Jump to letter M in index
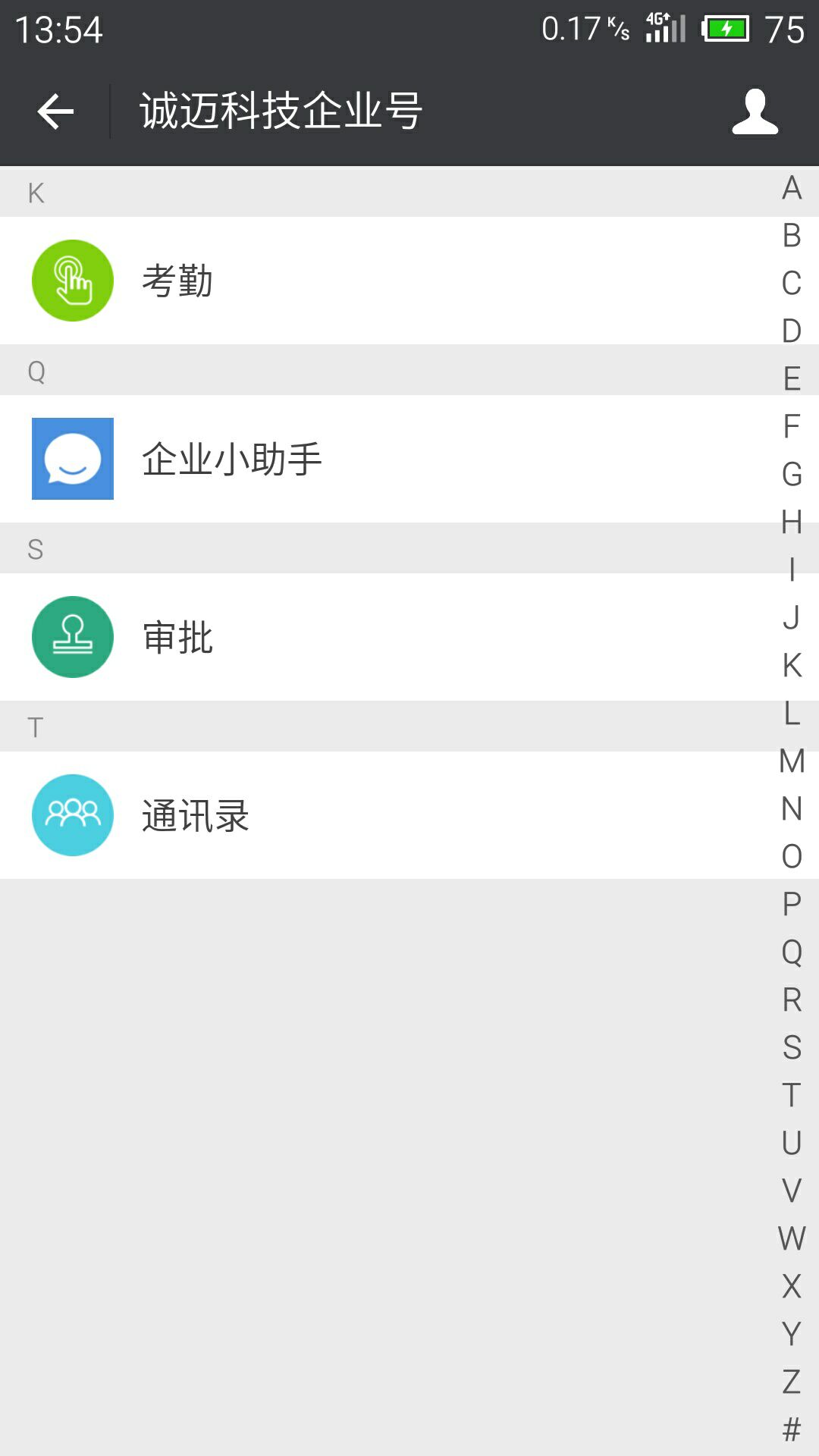Image resolution: width=819 pixels, height=1456 pixels. [792, 761]
